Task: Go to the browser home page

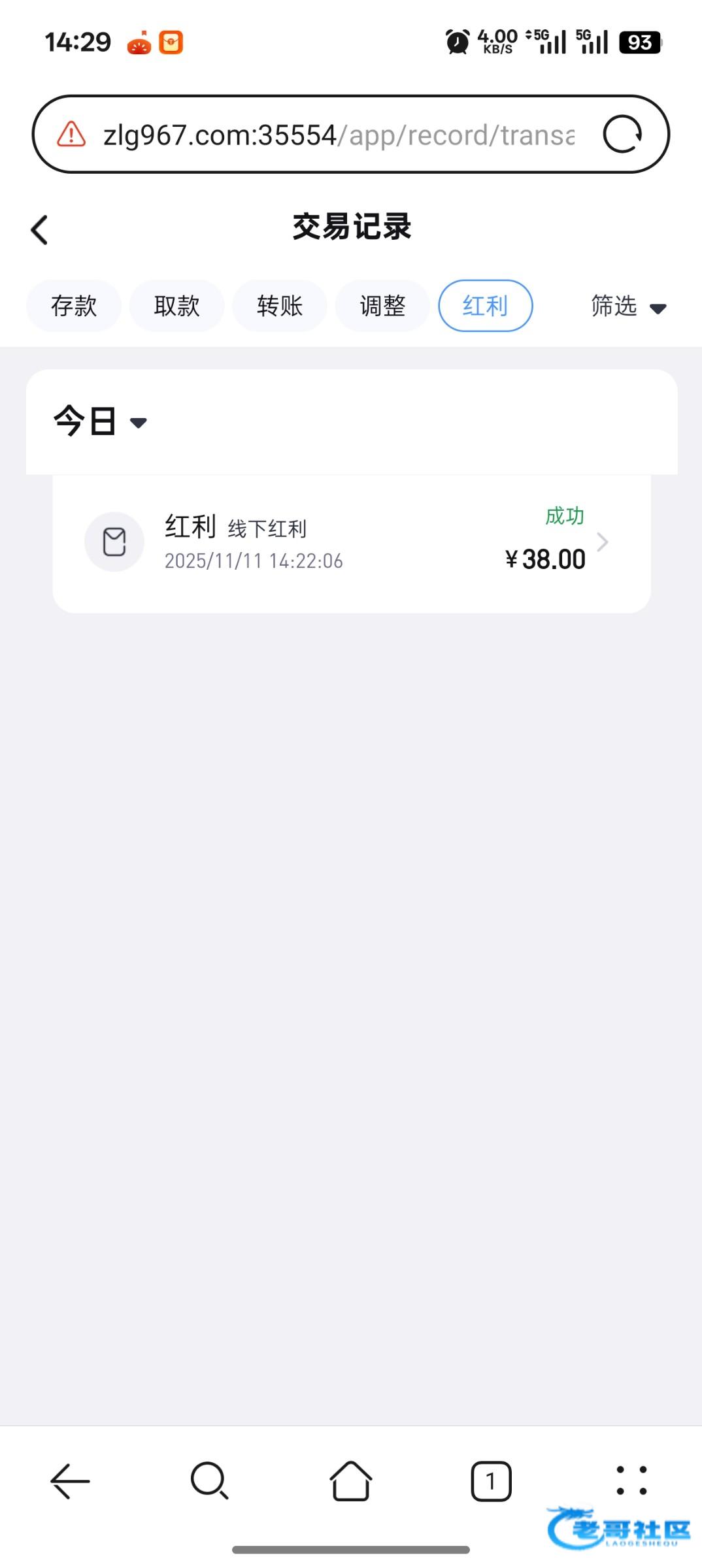Action: (x=351, y=1480)
